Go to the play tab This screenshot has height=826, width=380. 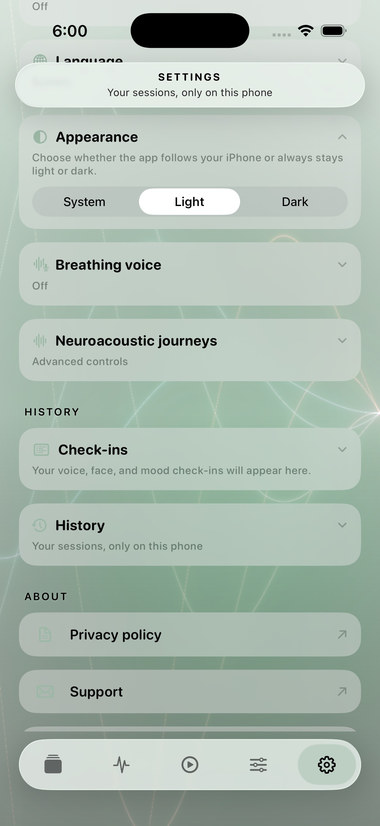click(x=190, y=764)
